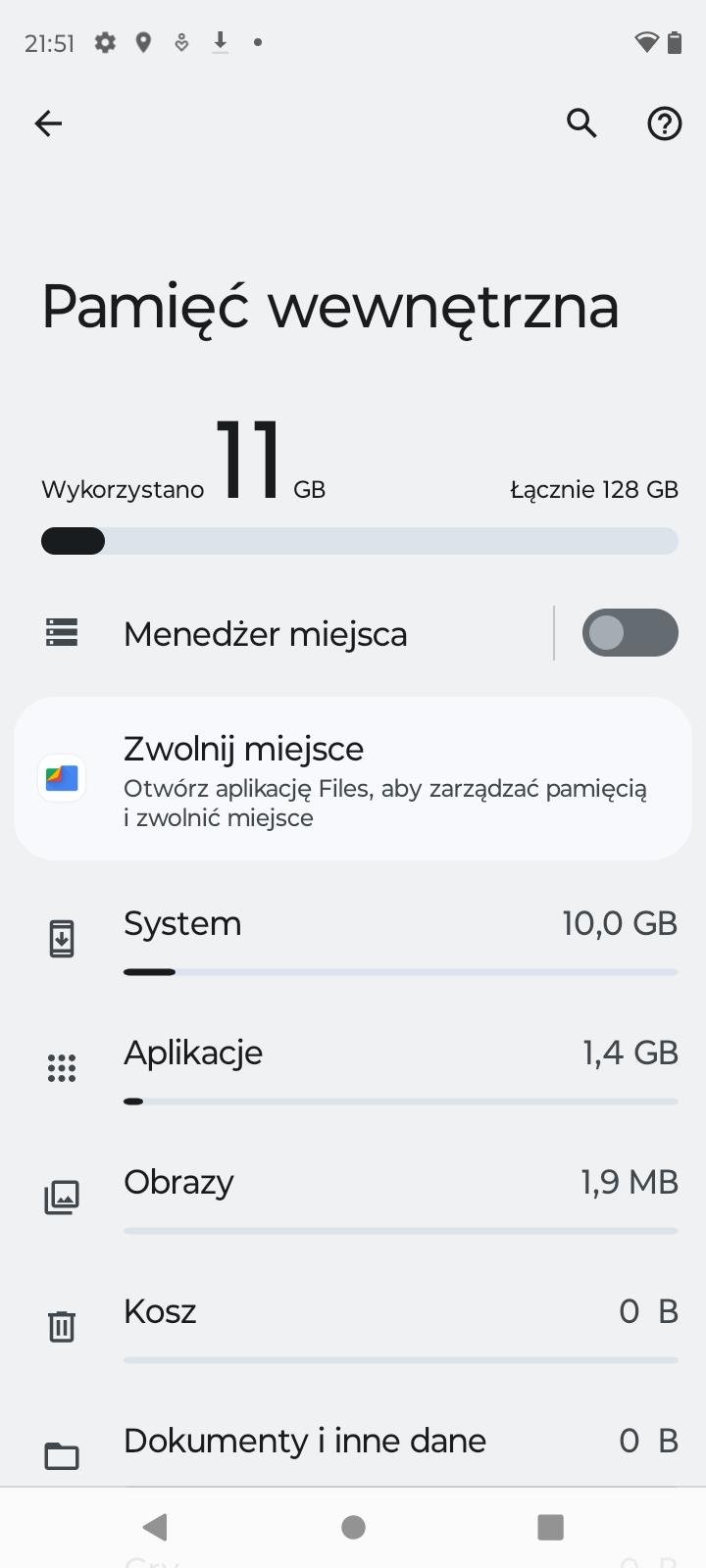Open the Obrazy storage row
This screenshot has width=706, height=1568.
(x=353, y=1198)
